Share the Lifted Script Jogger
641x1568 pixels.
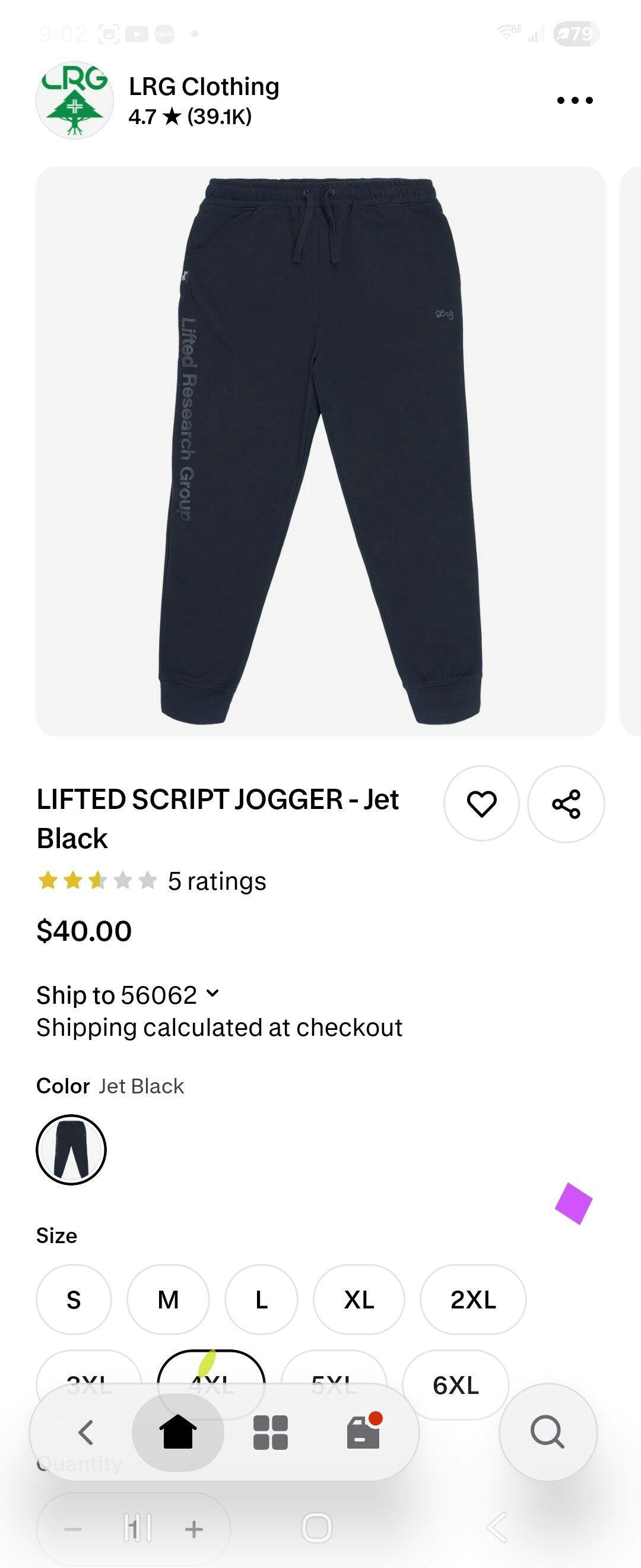pyautogui.click(x=566, y=804)
